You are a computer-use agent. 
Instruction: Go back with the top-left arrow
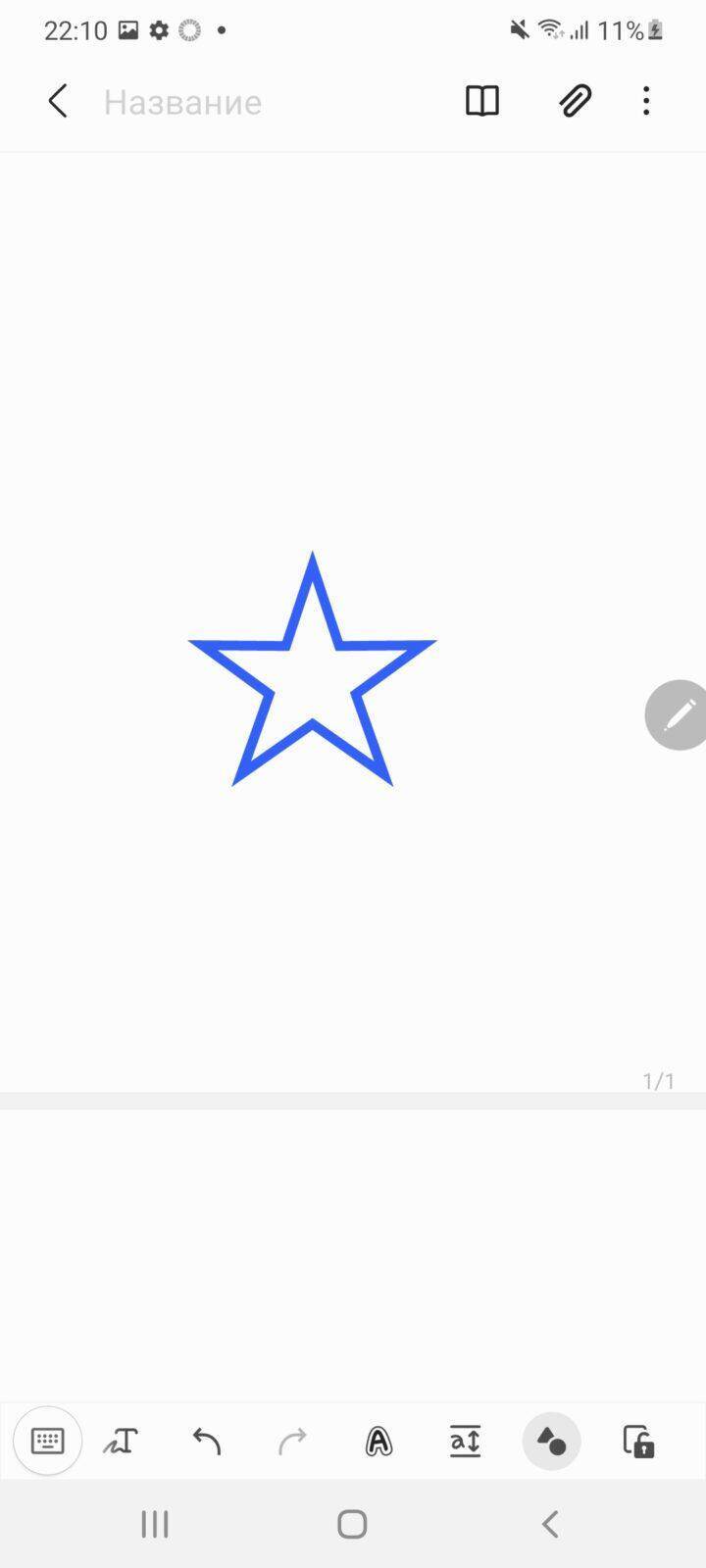click(58, 101)
